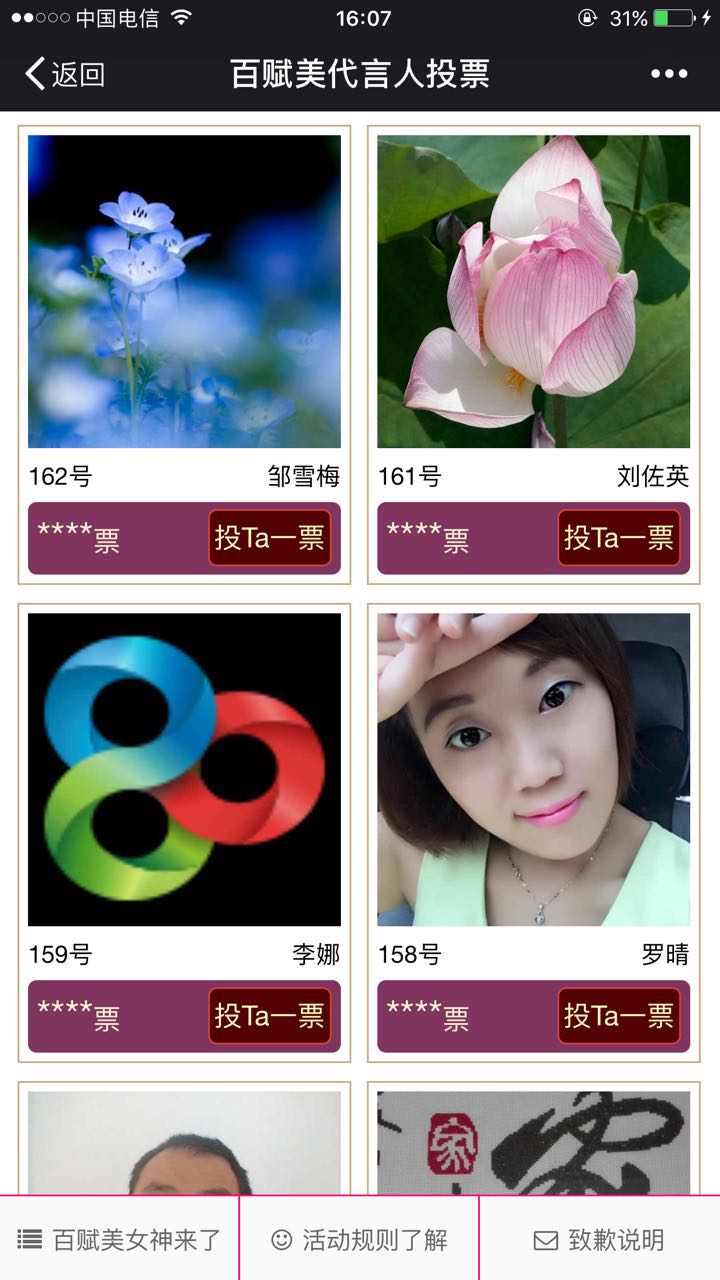720x1280 pixels.
Task: Vote 投Ta一票 for 李娜
Action: pyautogui.click(x=269, y=1016)
